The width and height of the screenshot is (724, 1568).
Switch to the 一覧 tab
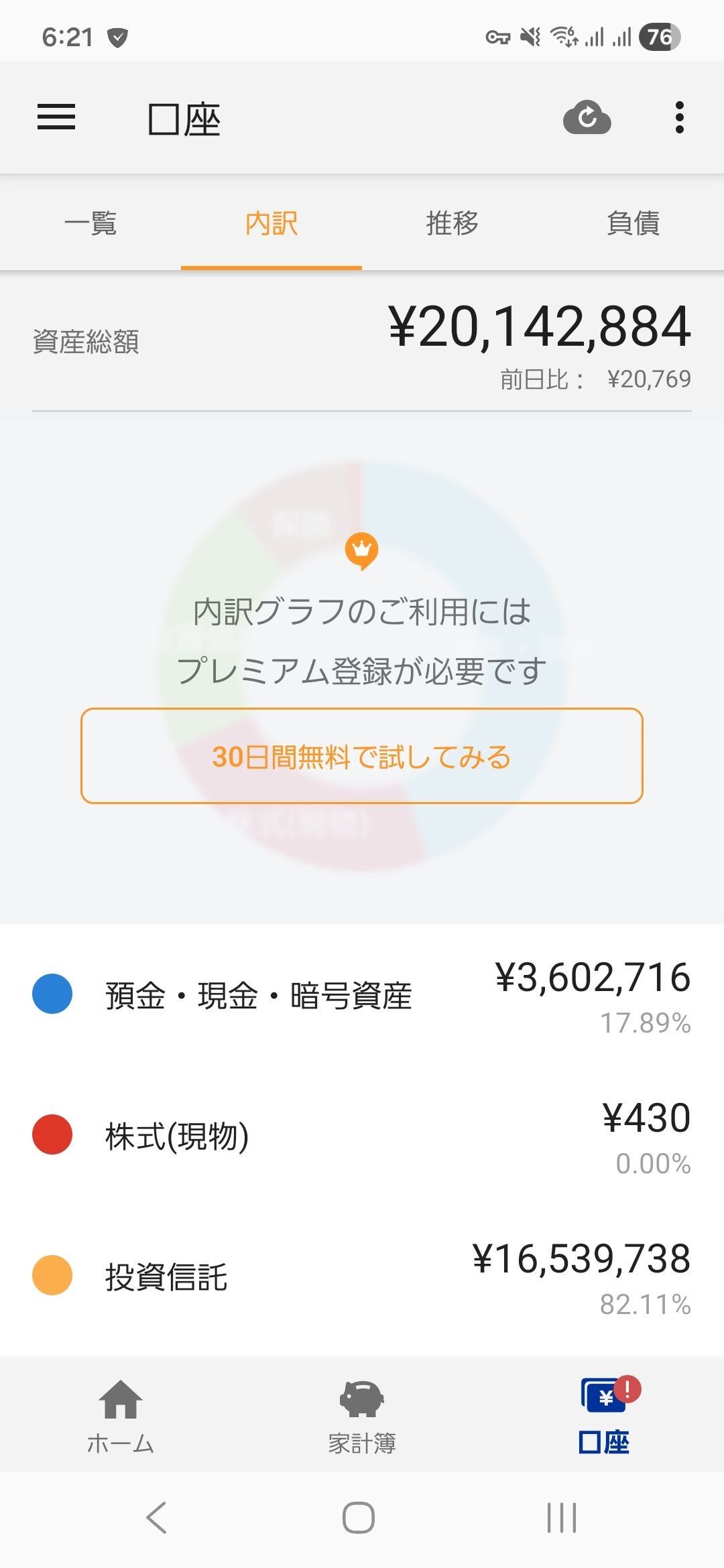(90, 223)
